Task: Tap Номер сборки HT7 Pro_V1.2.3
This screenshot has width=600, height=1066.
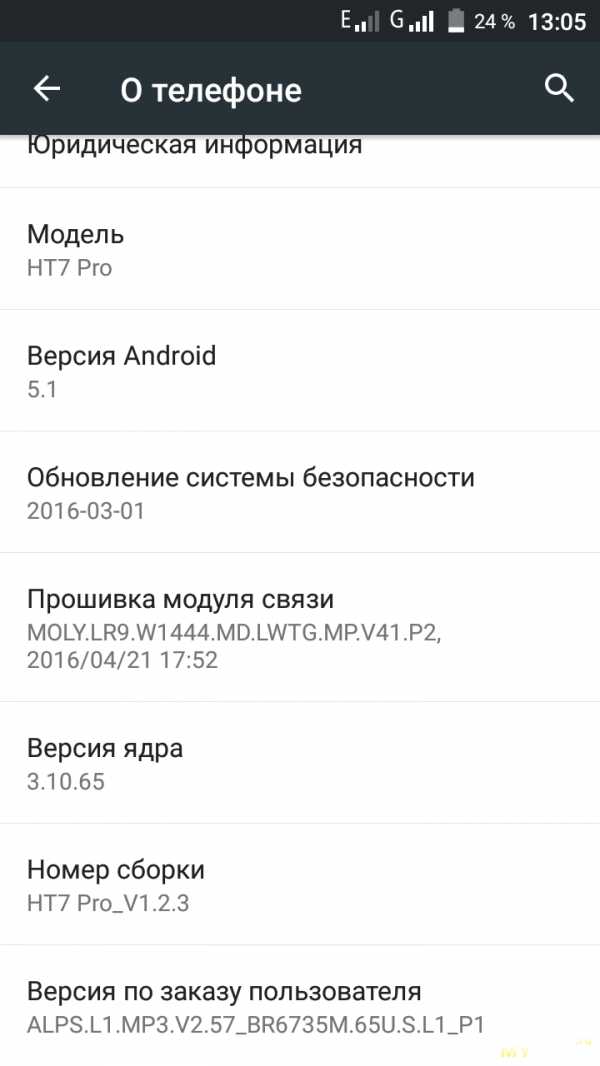Action: [x=300, y=884]
